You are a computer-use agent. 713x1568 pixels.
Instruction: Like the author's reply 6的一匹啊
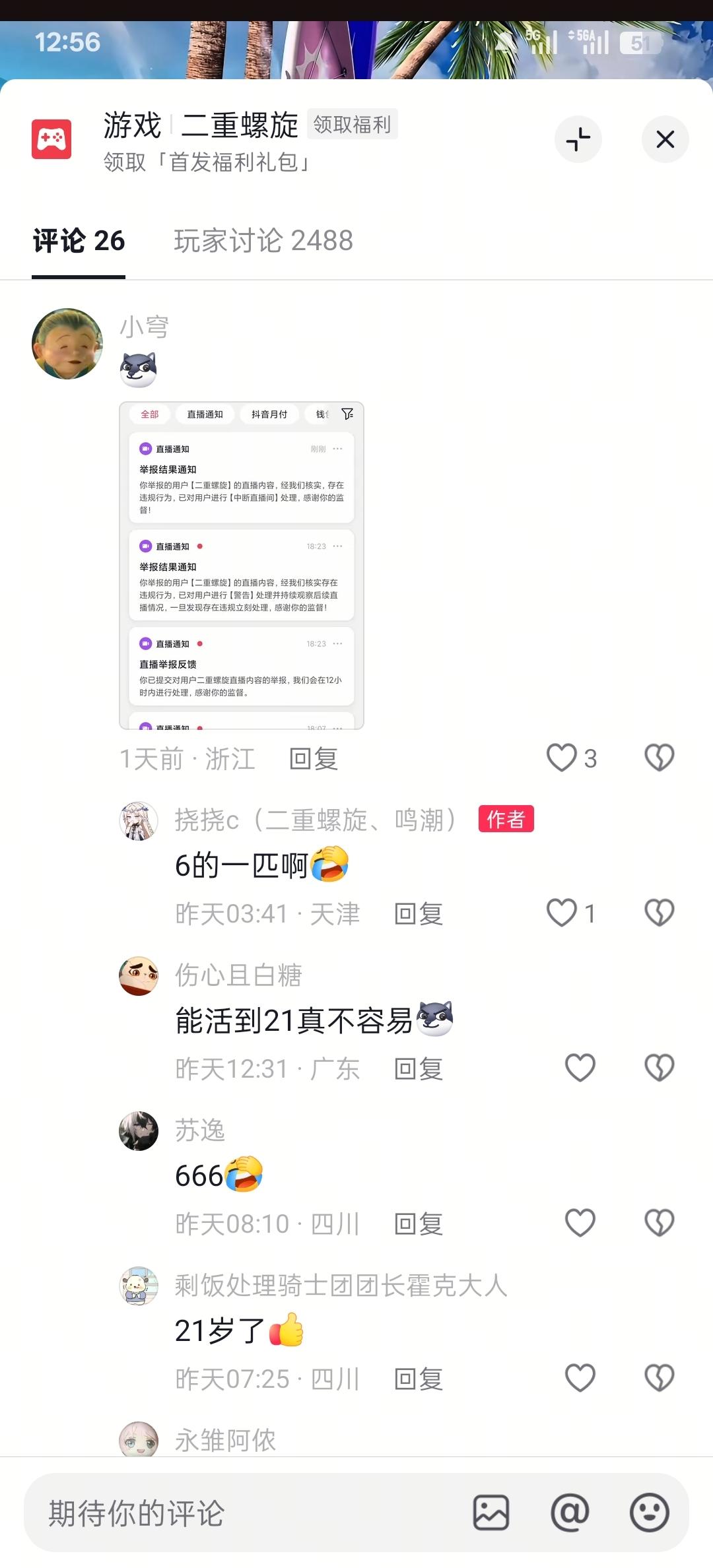coord(562,913)
